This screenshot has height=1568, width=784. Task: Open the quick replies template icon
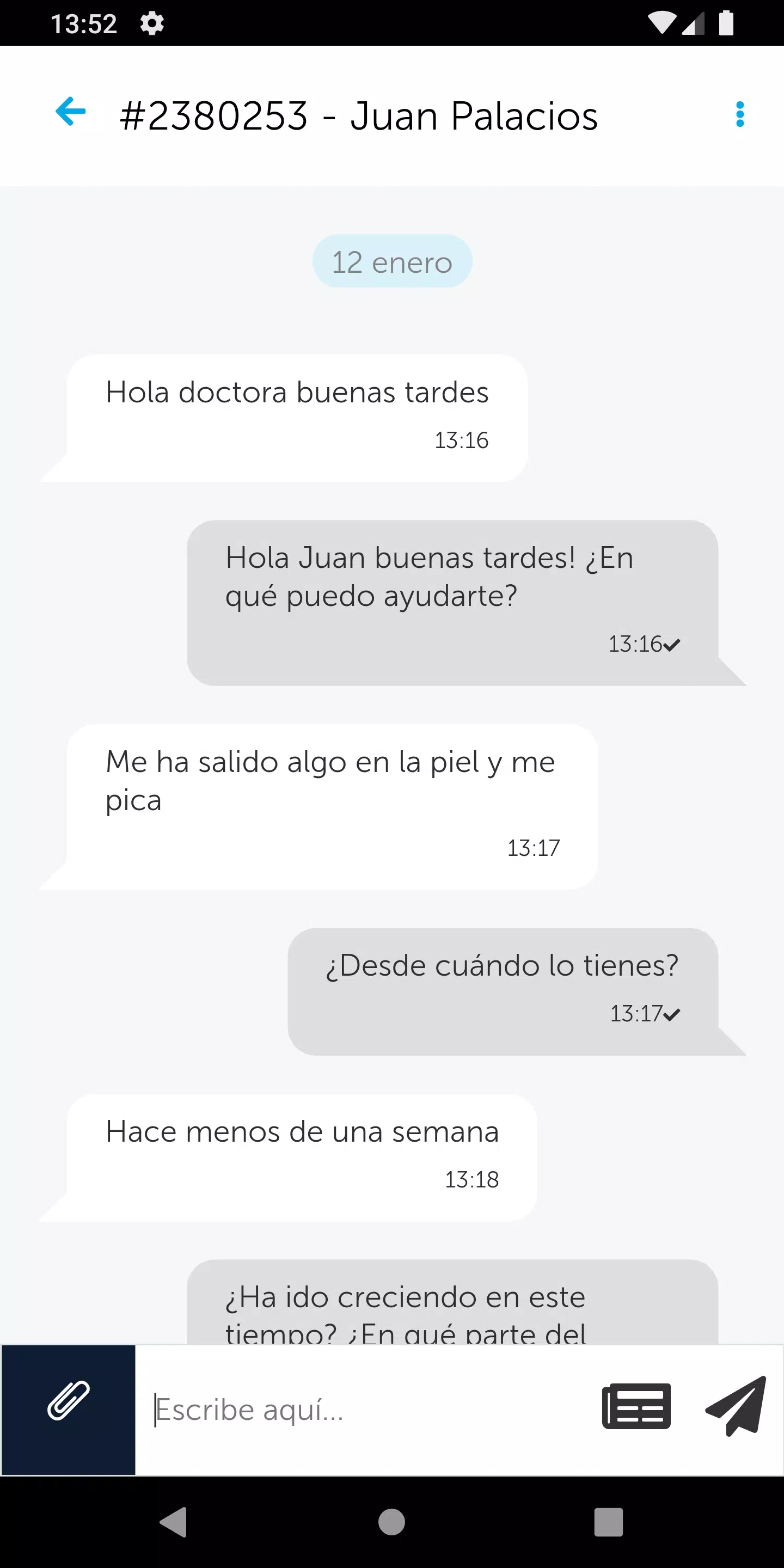[x=636, y=1407]
